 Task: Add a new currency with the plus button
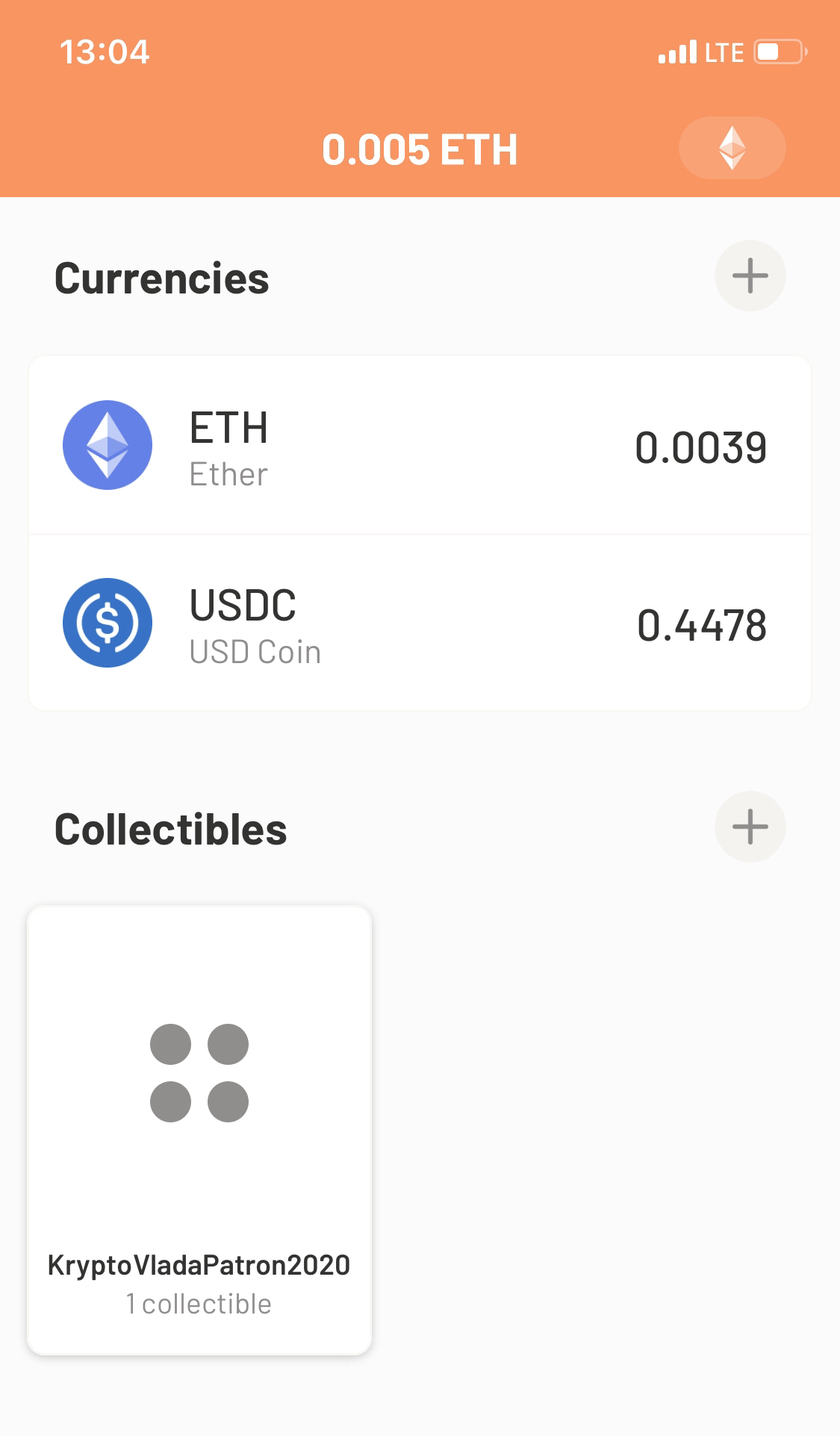click(750, 276)
